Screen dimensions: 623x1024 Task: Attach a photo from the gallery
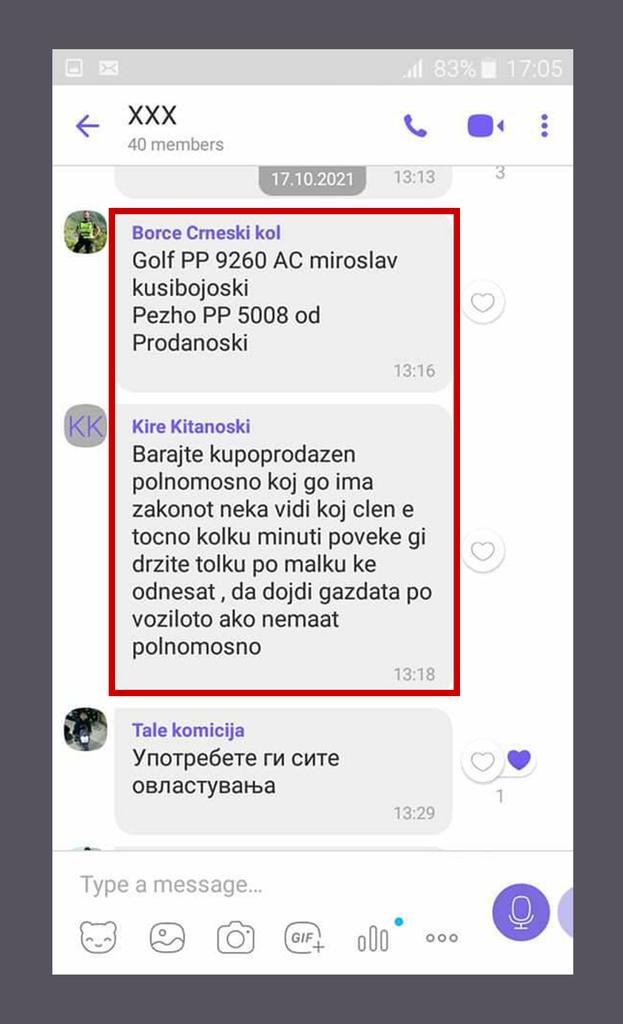point(167,938)
